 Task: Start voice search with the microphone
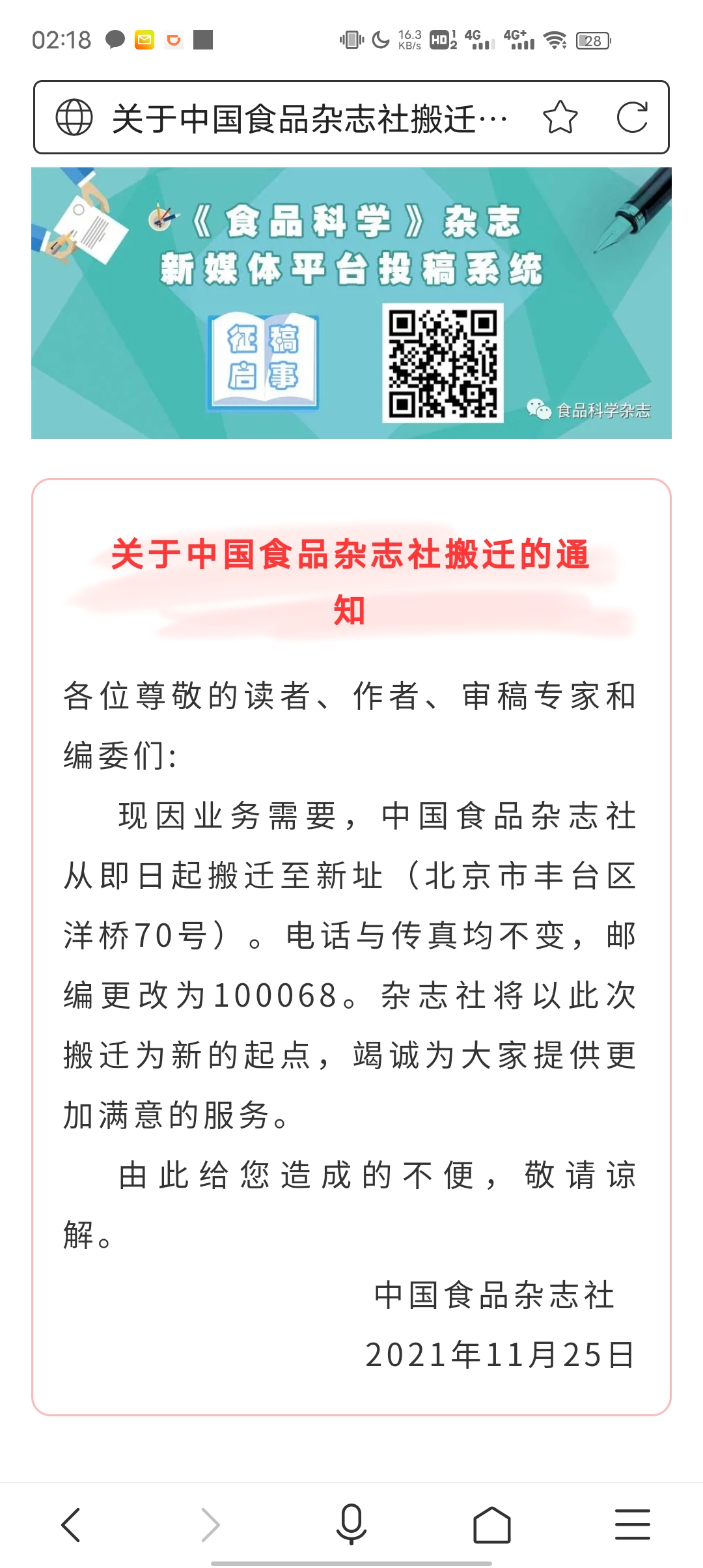[x=351, y=1524]
